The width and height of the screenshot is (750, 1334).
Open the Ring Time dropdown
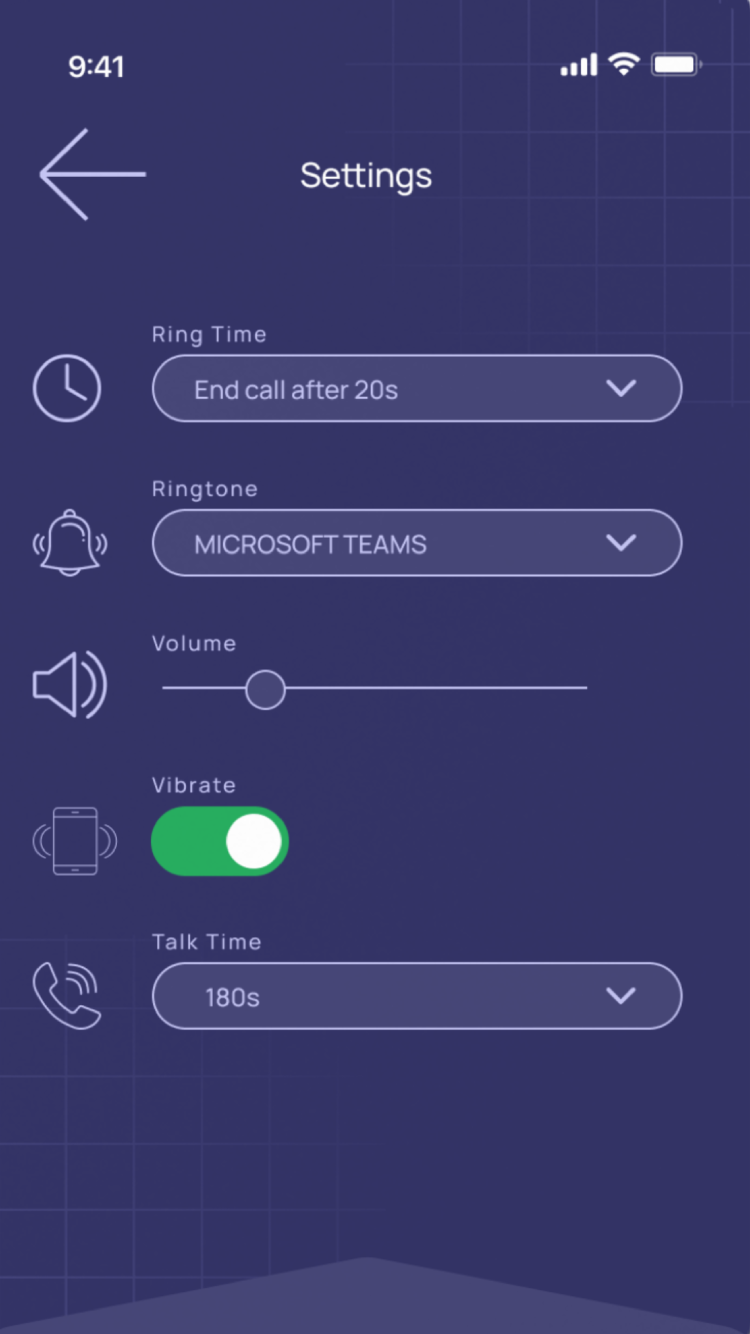pos(416,389)
